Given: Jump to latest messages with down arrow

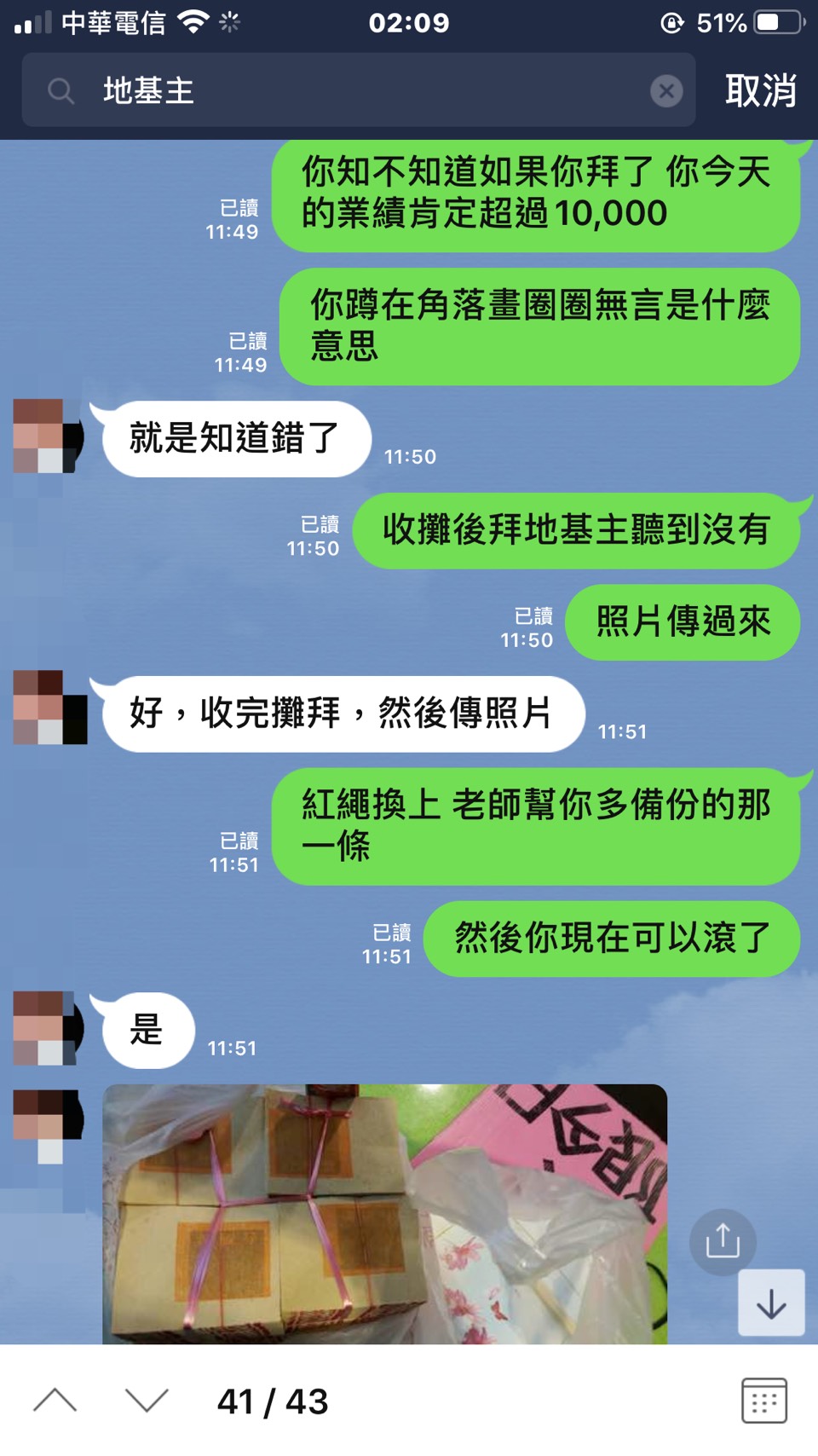Looking at the screenshot, I should 771,1303.
